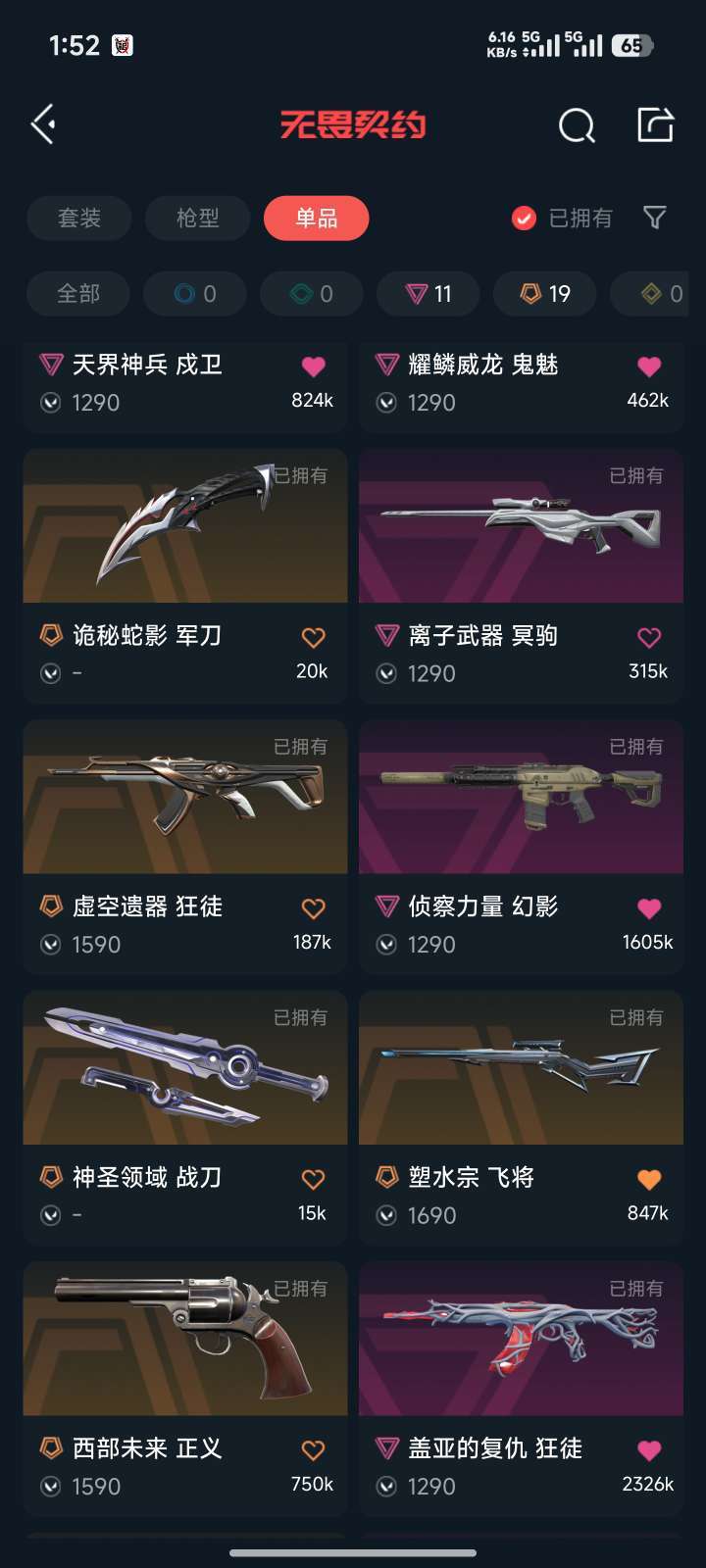Select the 全部 rarity chip
The image size is (706, 1568).
pos(78,293)
